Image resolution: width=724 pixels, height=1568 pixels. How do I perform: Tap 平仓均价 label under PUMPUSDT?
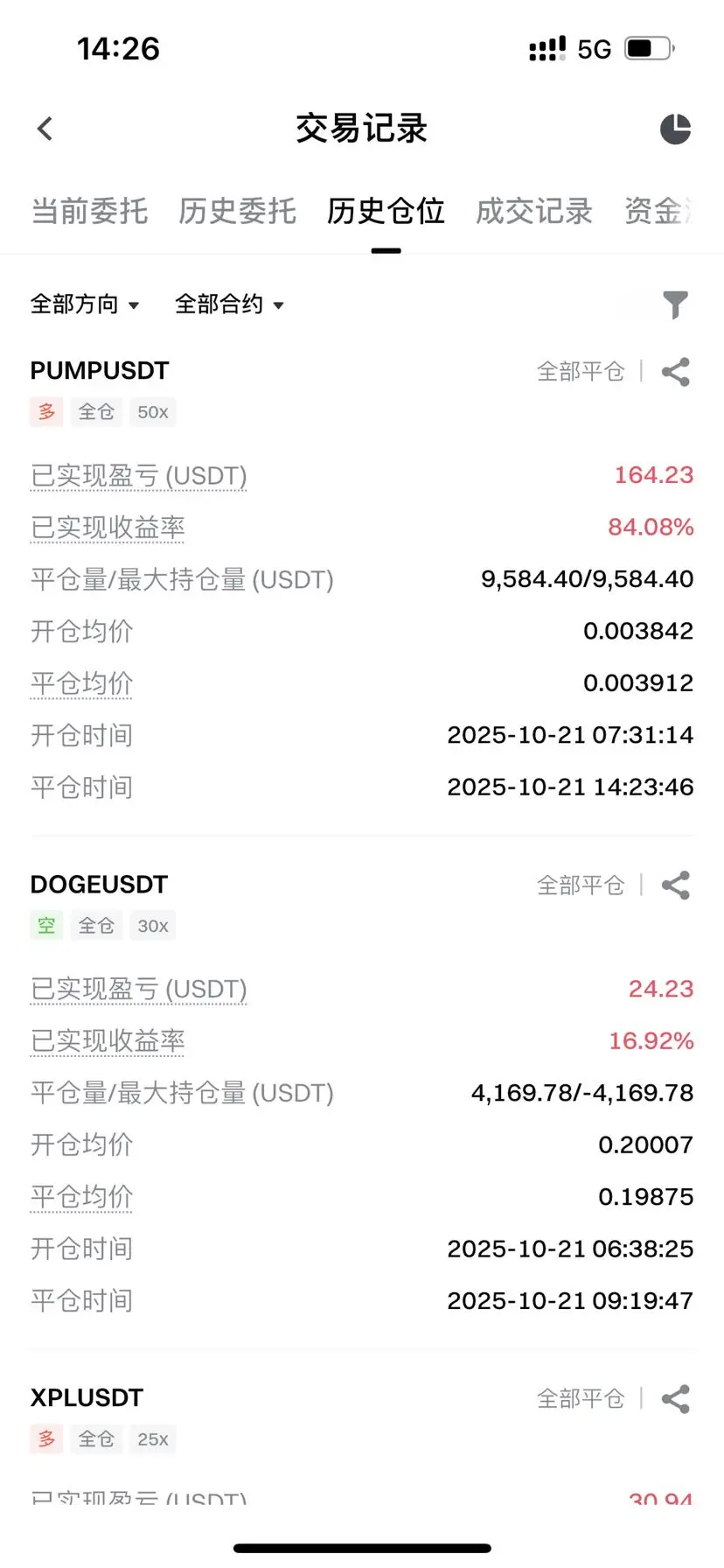pyautogui.click(x=81, y=682)
